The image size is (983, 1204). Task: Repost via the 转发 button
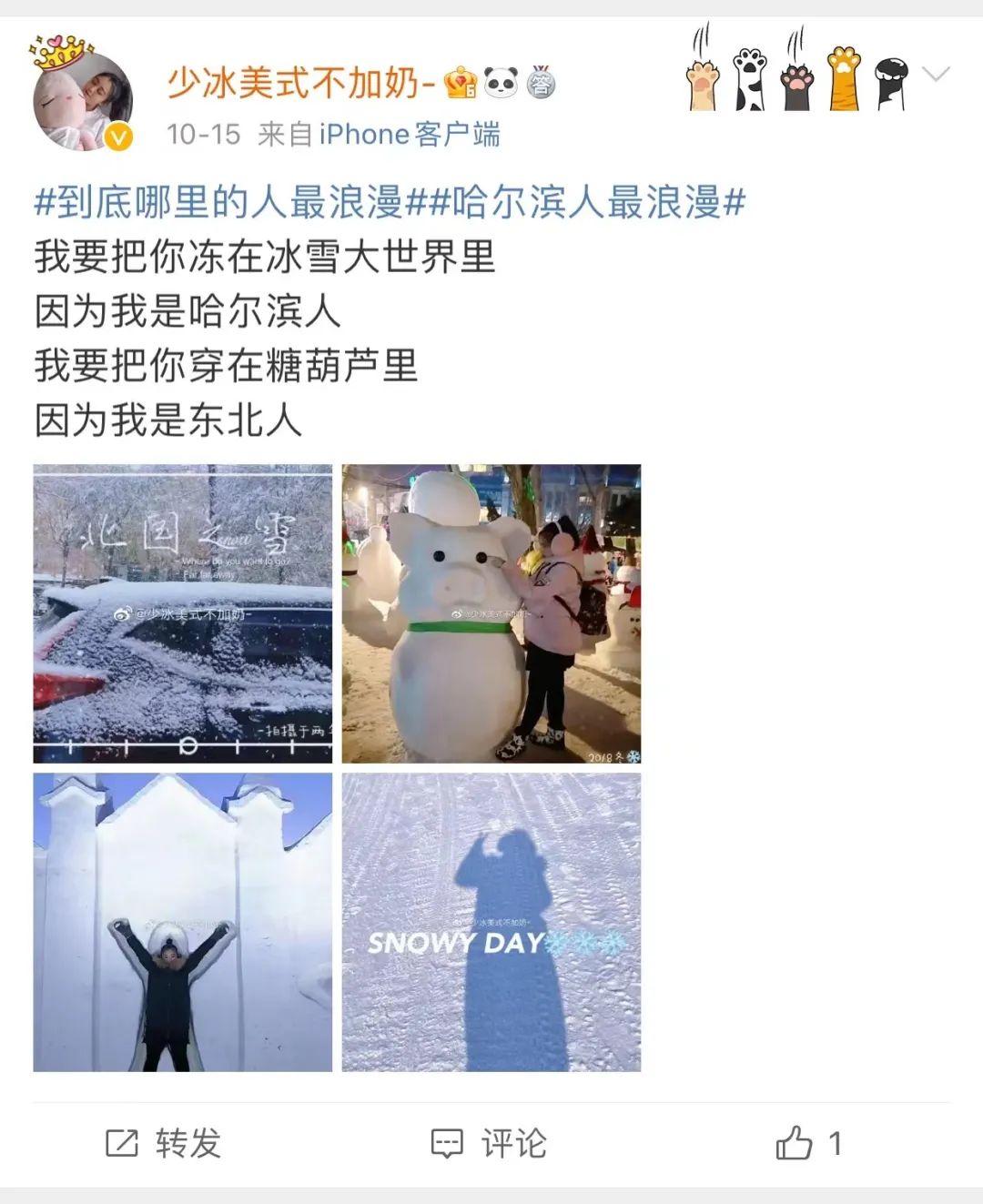click(x=164, y=1143)
